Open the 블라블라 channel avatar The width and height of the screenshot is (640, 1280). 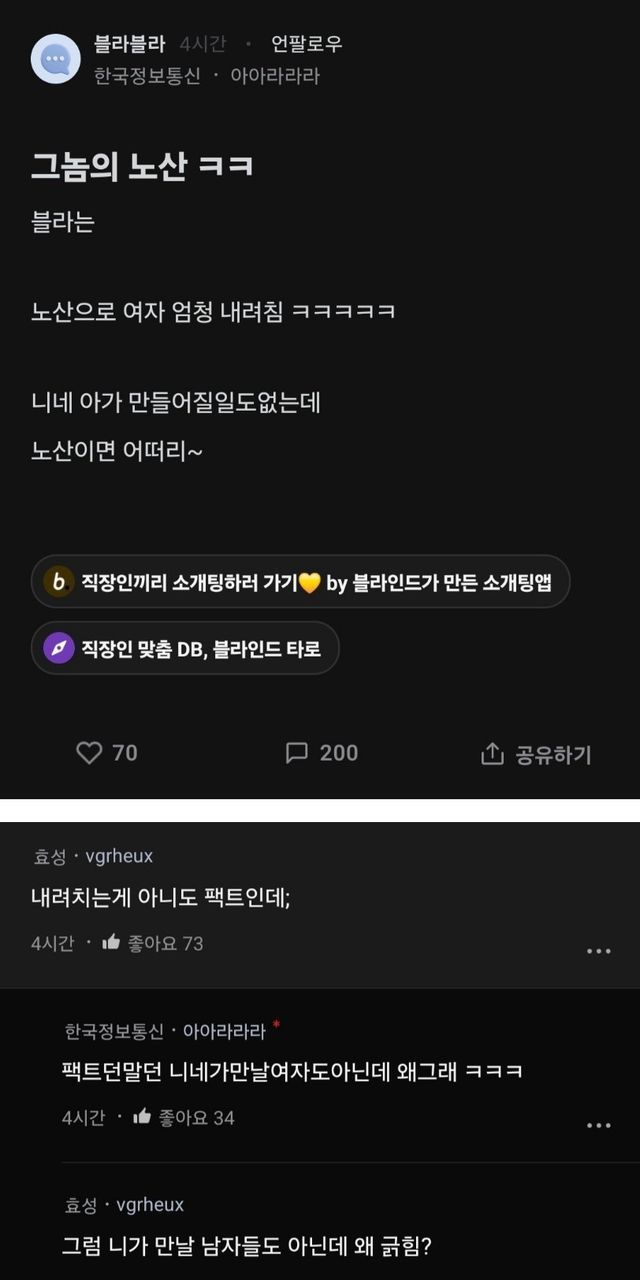pyautogui.click(x=55, y=59)
